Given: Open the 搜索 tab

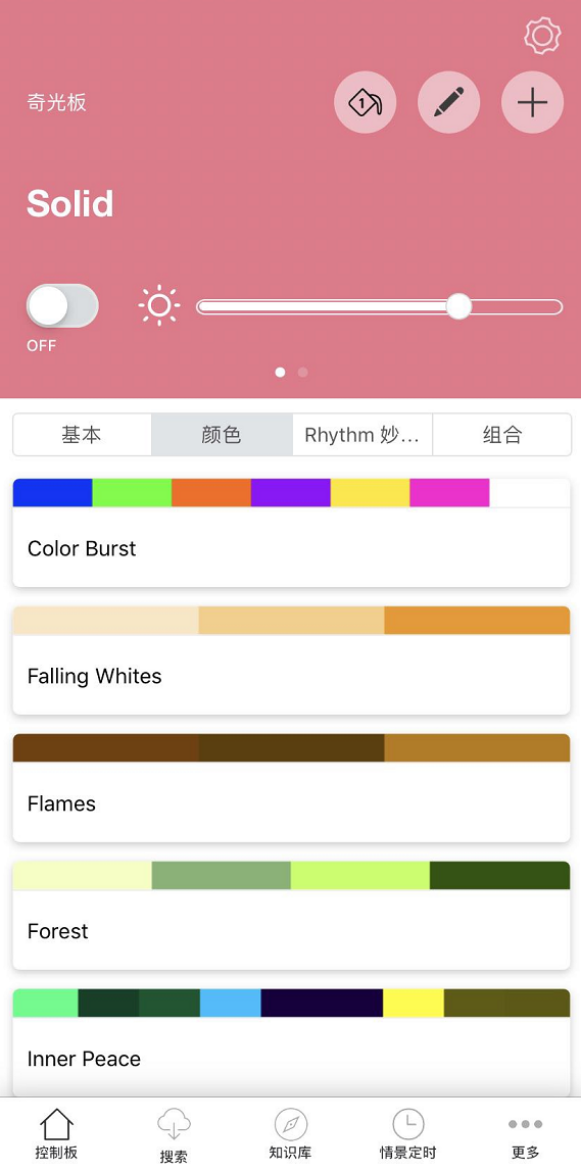Looking at the screenshot, I should (x=174, y=1136).
